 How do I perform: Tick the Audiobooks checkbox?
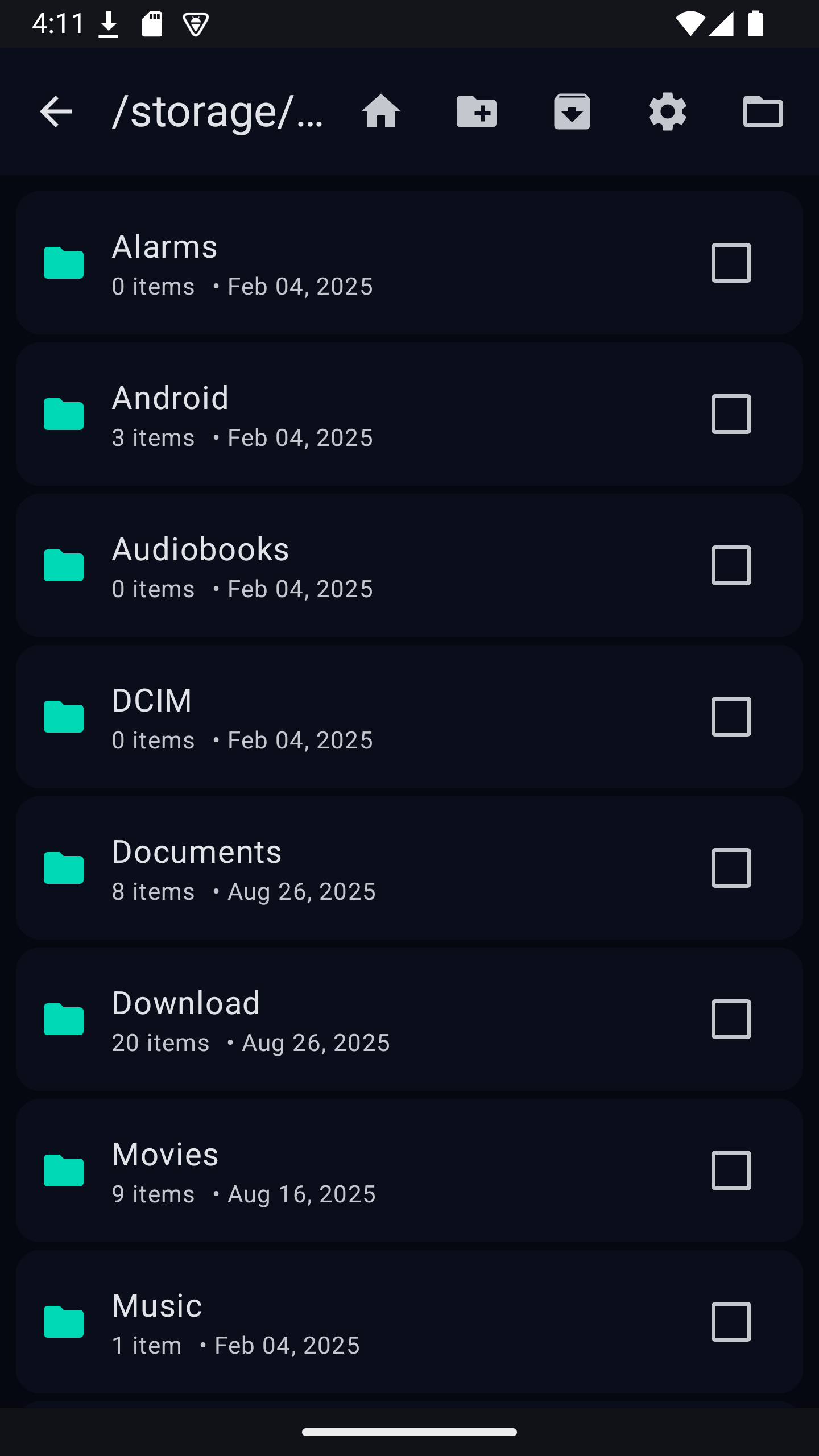[731, 566]
